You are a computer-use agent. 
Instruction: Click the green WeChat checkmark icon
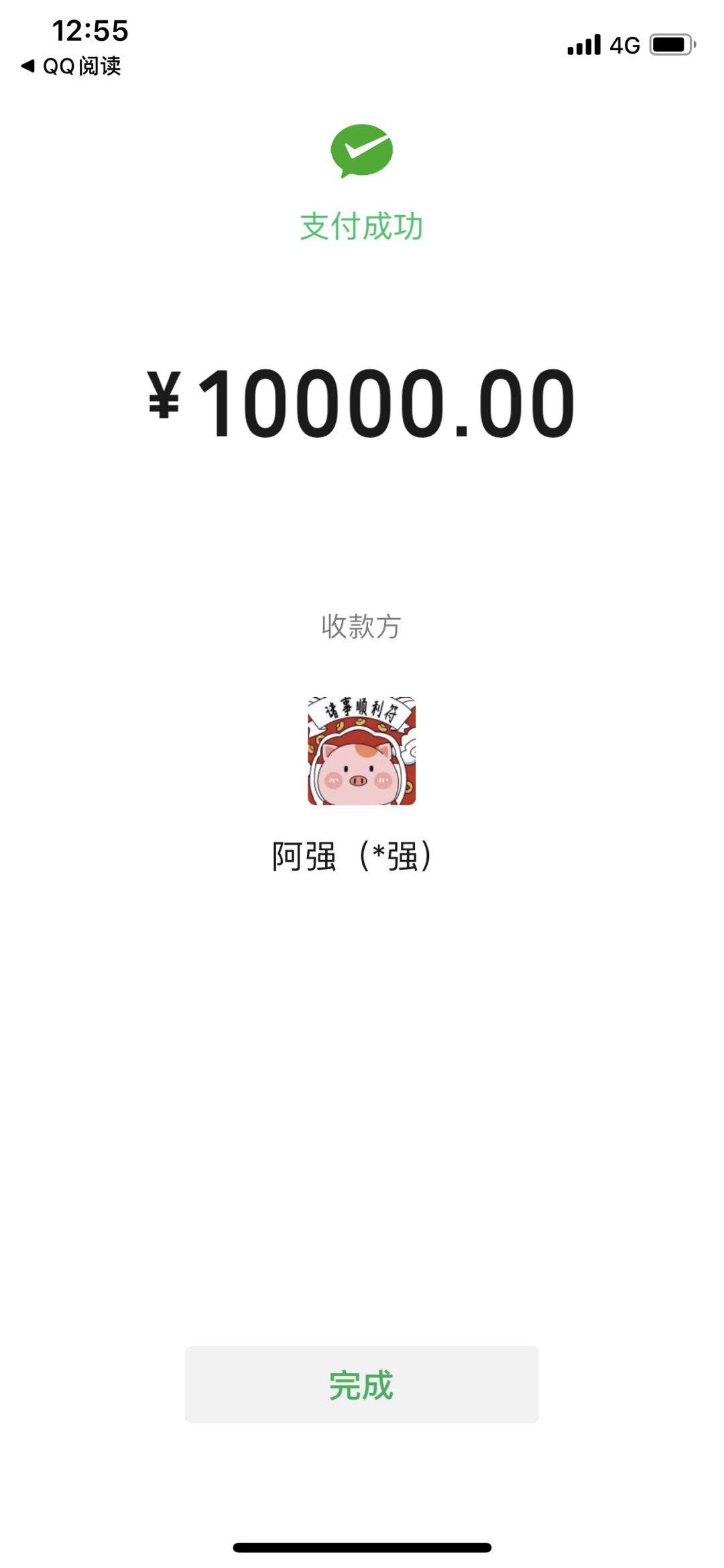[x=362, y=149]
